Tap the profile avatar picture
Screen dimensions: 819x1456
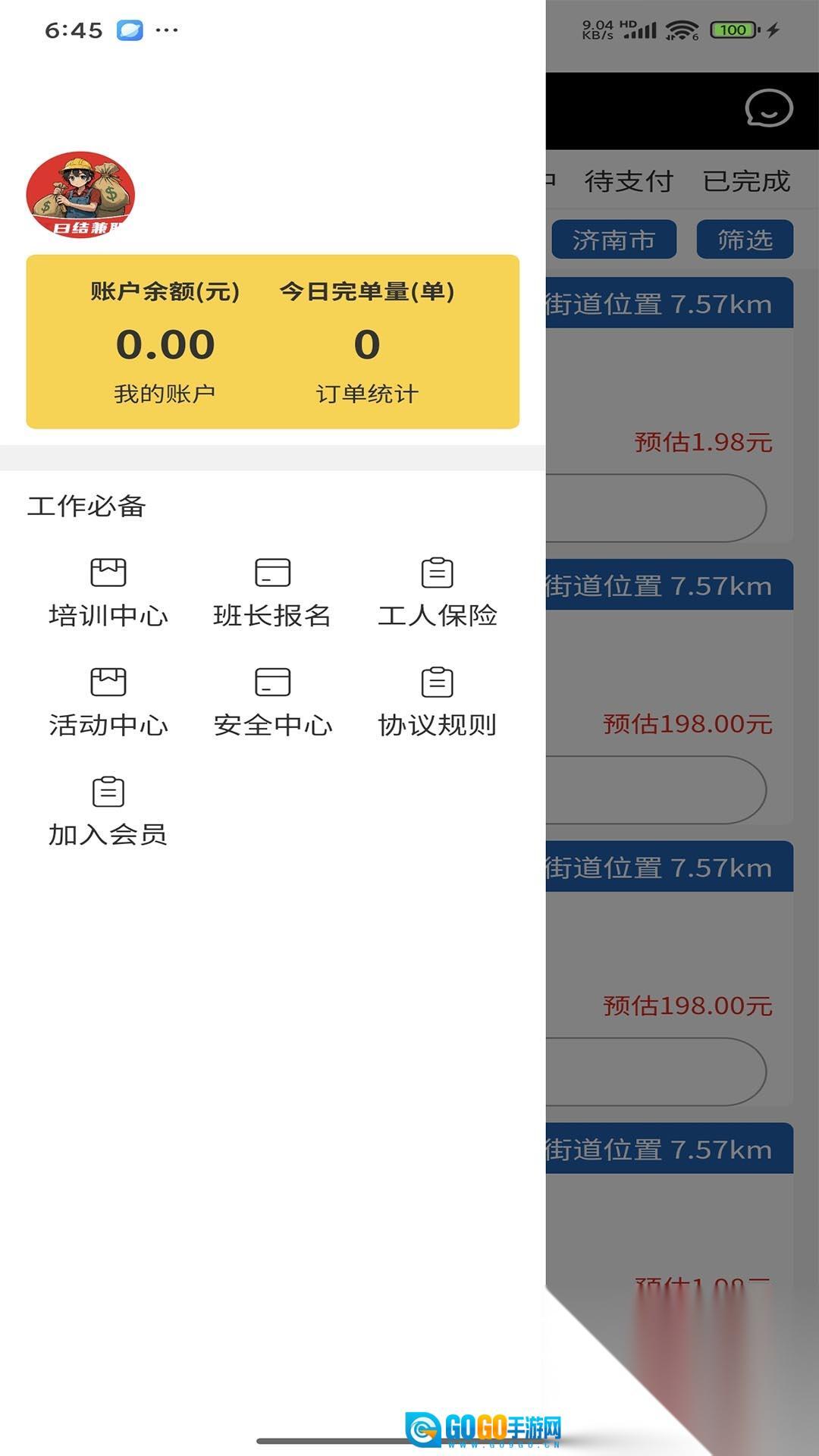coord(80,194)
